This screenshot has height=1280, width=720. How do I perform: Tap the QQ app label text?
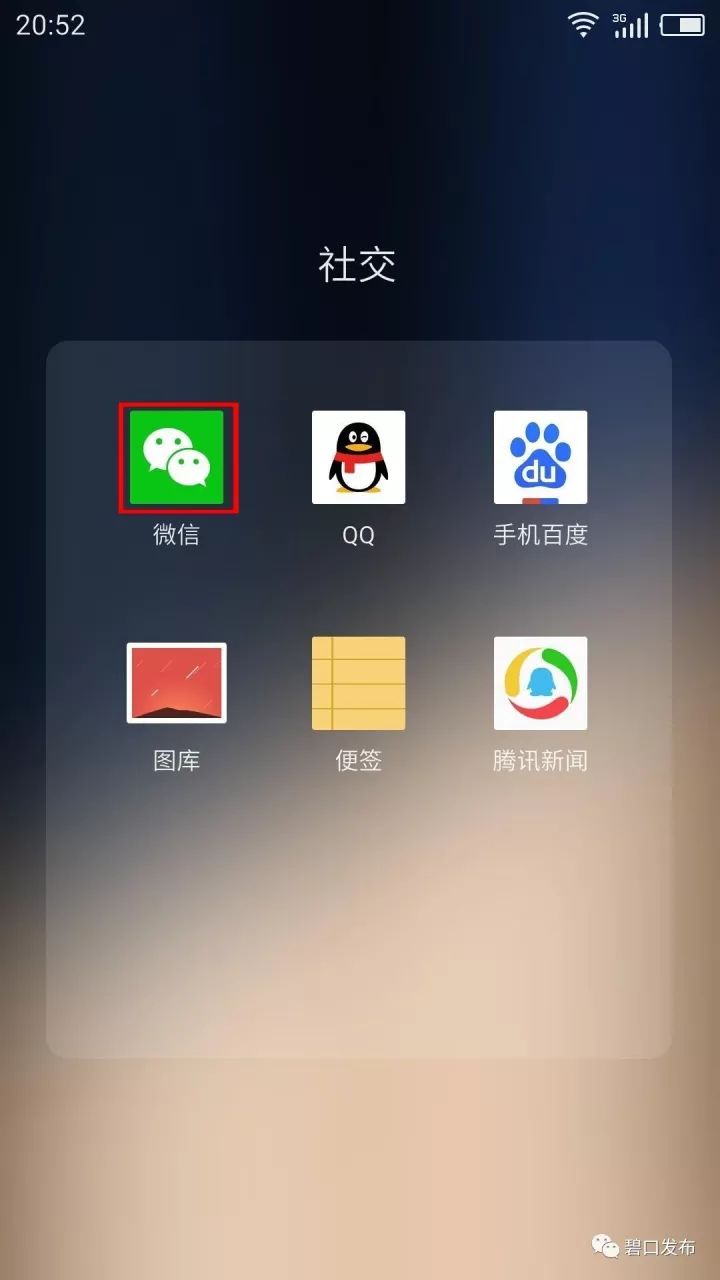click(358, 535)
